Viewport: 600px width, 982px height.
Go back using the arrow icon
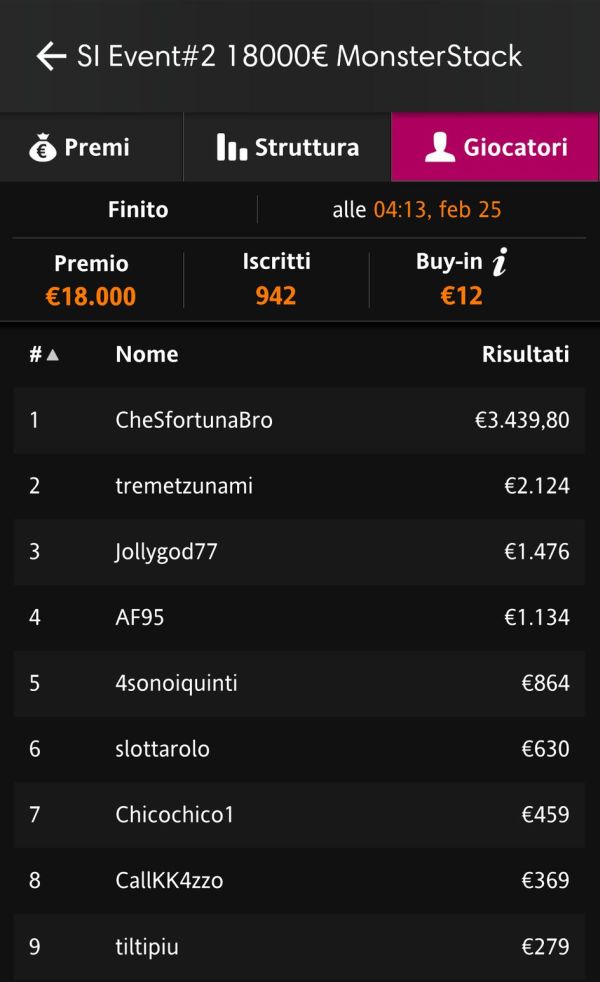point(51,56)
